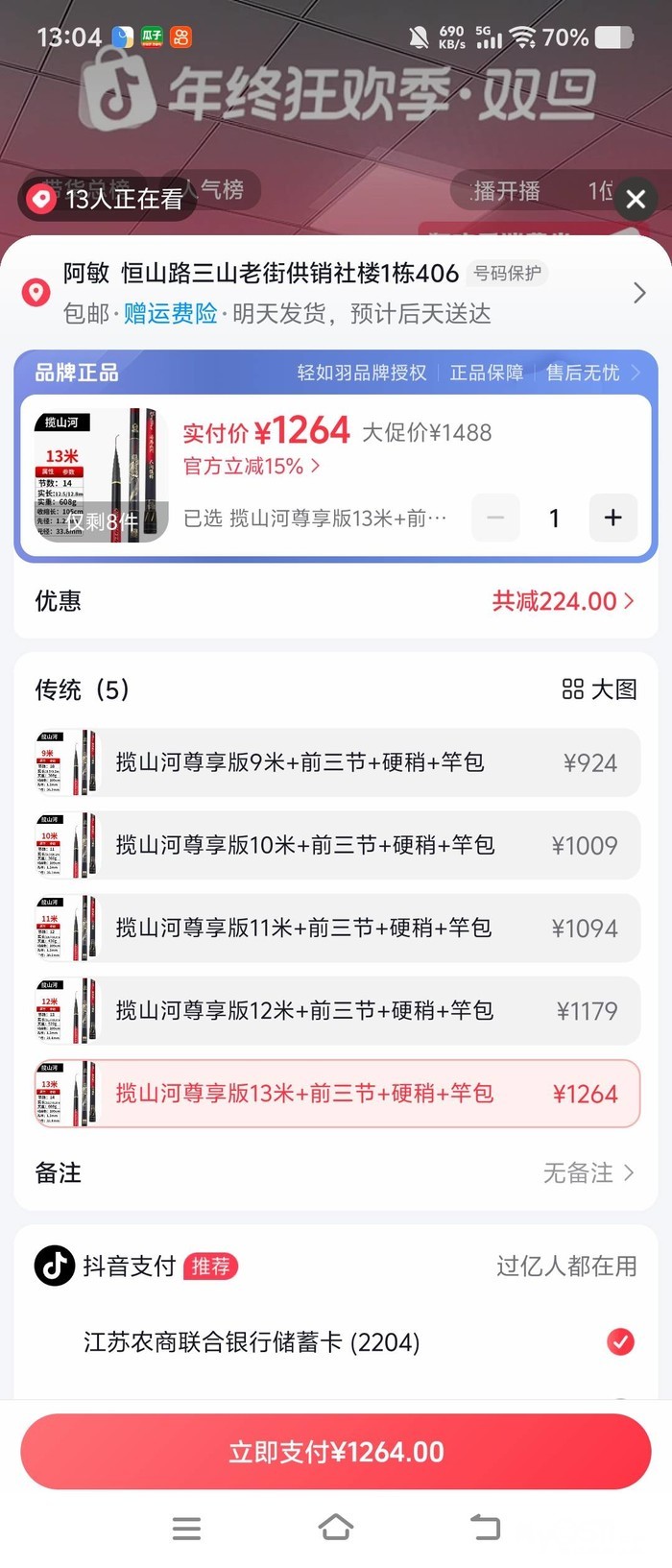Open the 优惠 共减224.00 details
This screenshot has width=672, height=1568.
click(563, 601)
